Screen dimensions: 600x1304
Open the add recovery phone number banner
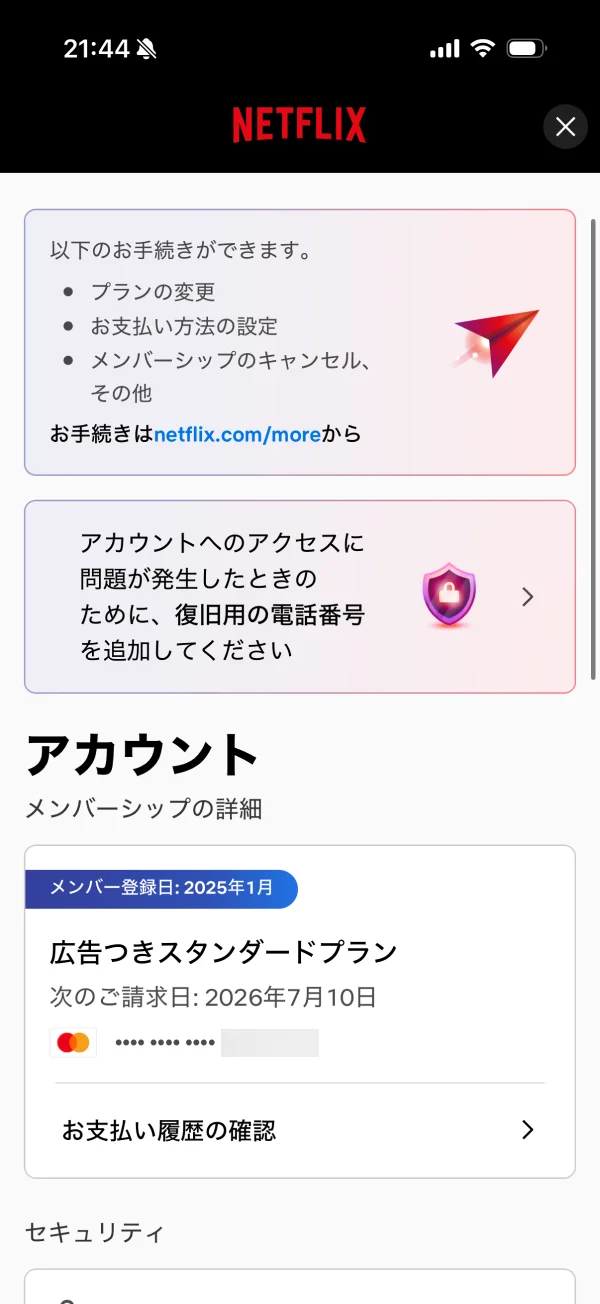click(300, 597)
